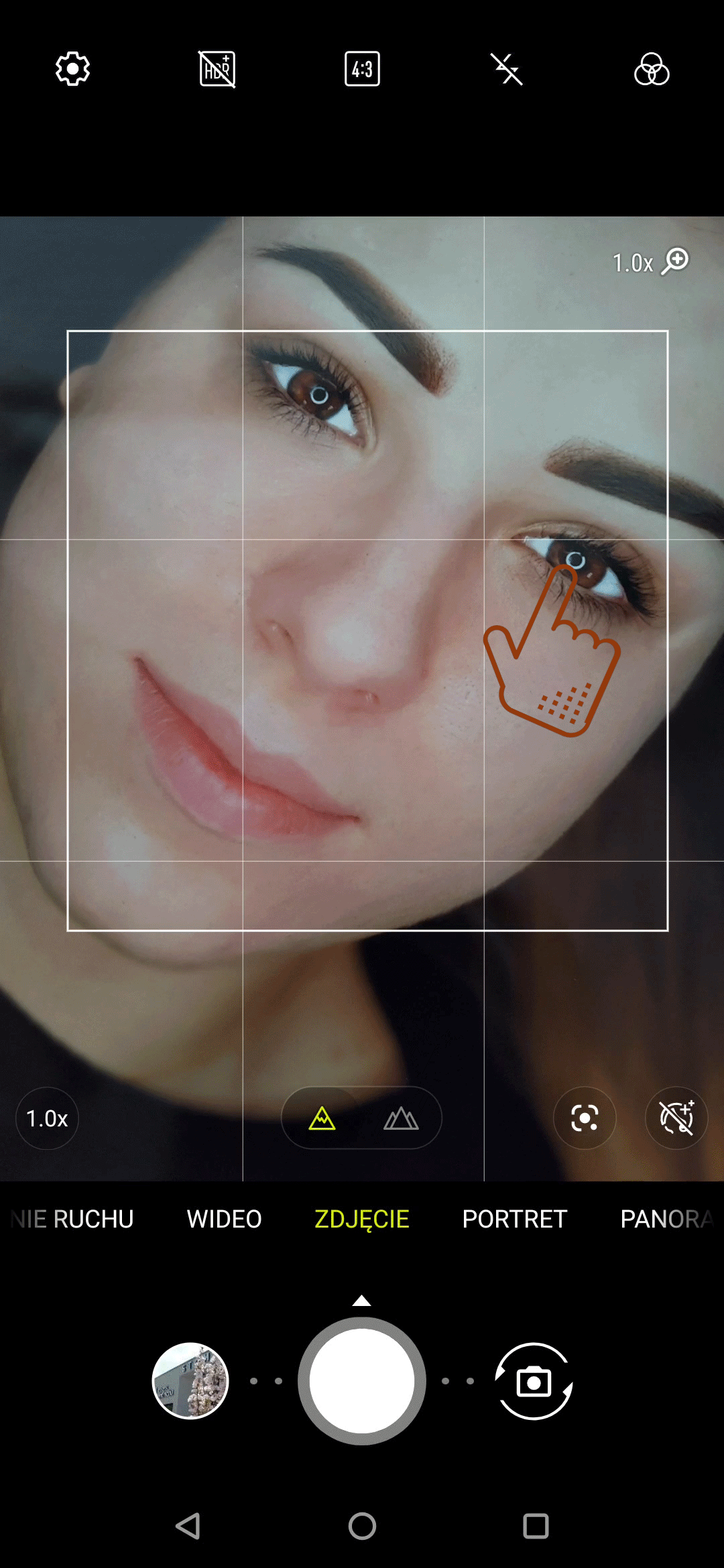Switch to PANORAMA mode

(x=667, y=1219)
